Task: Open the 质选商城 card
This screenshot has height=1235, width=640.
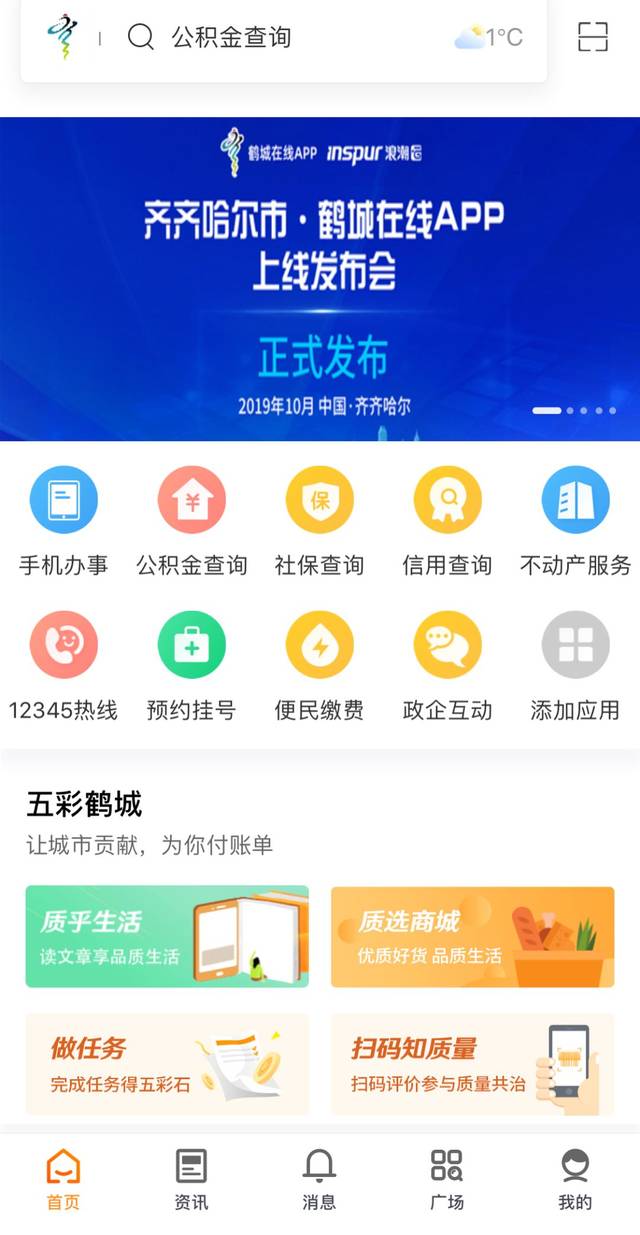Action: coord(472,937)
